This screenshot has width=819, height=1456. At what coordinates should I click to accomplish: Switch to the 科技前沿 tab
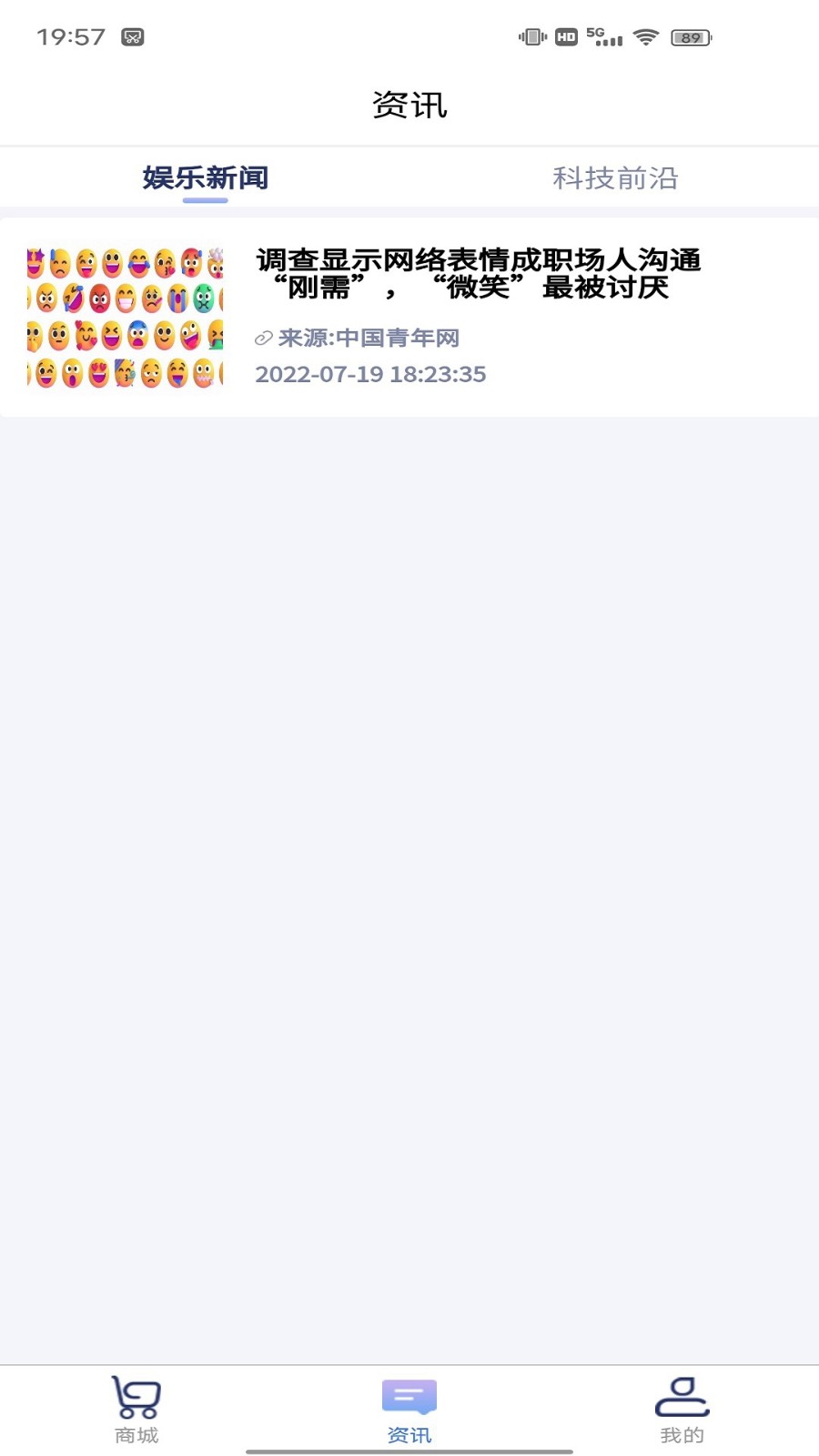tap(615, 178)
